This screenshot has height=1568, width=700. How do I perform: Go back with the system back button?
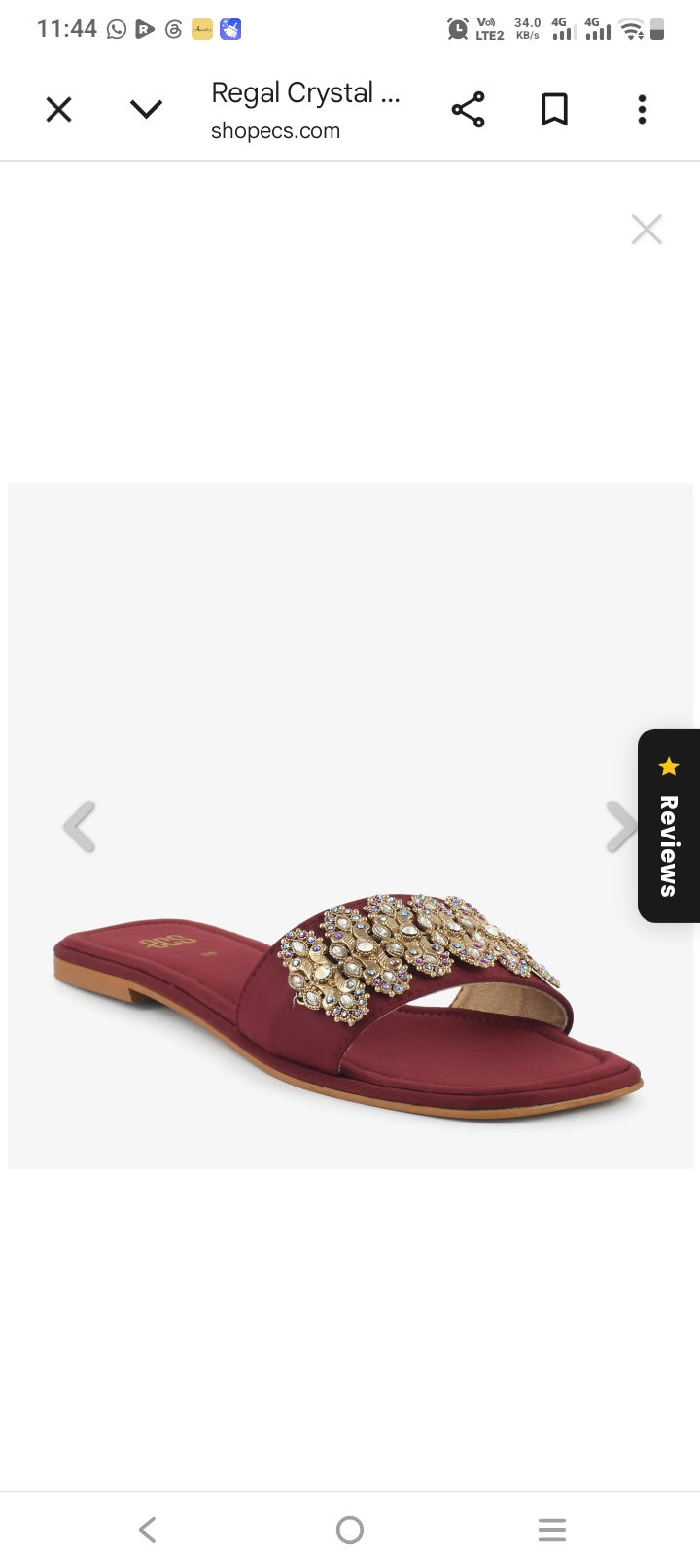pos(148,1530)
